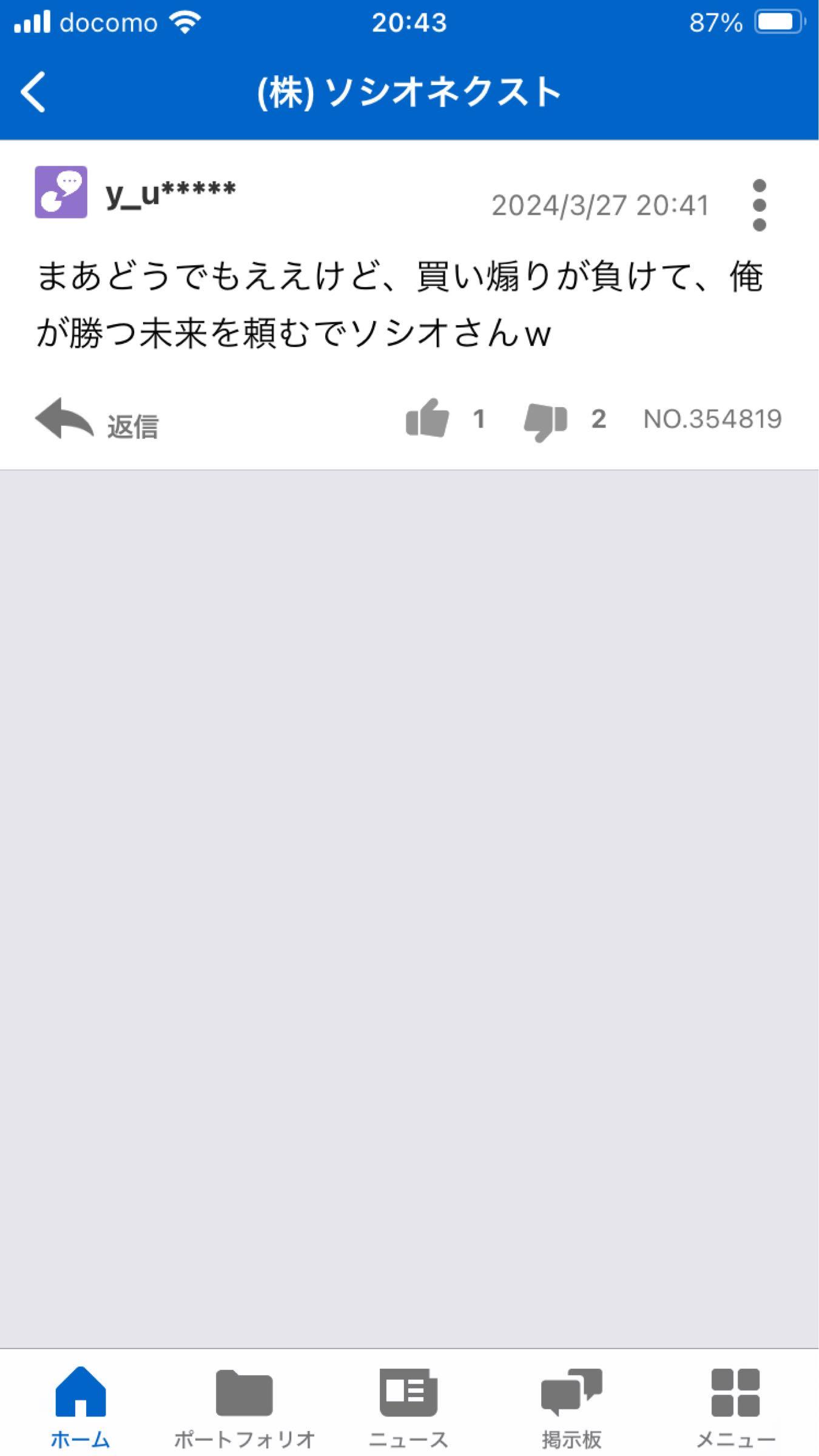819x1456 pixels.
Task: Tap the back chevron to return
Action: coord(35,92)
